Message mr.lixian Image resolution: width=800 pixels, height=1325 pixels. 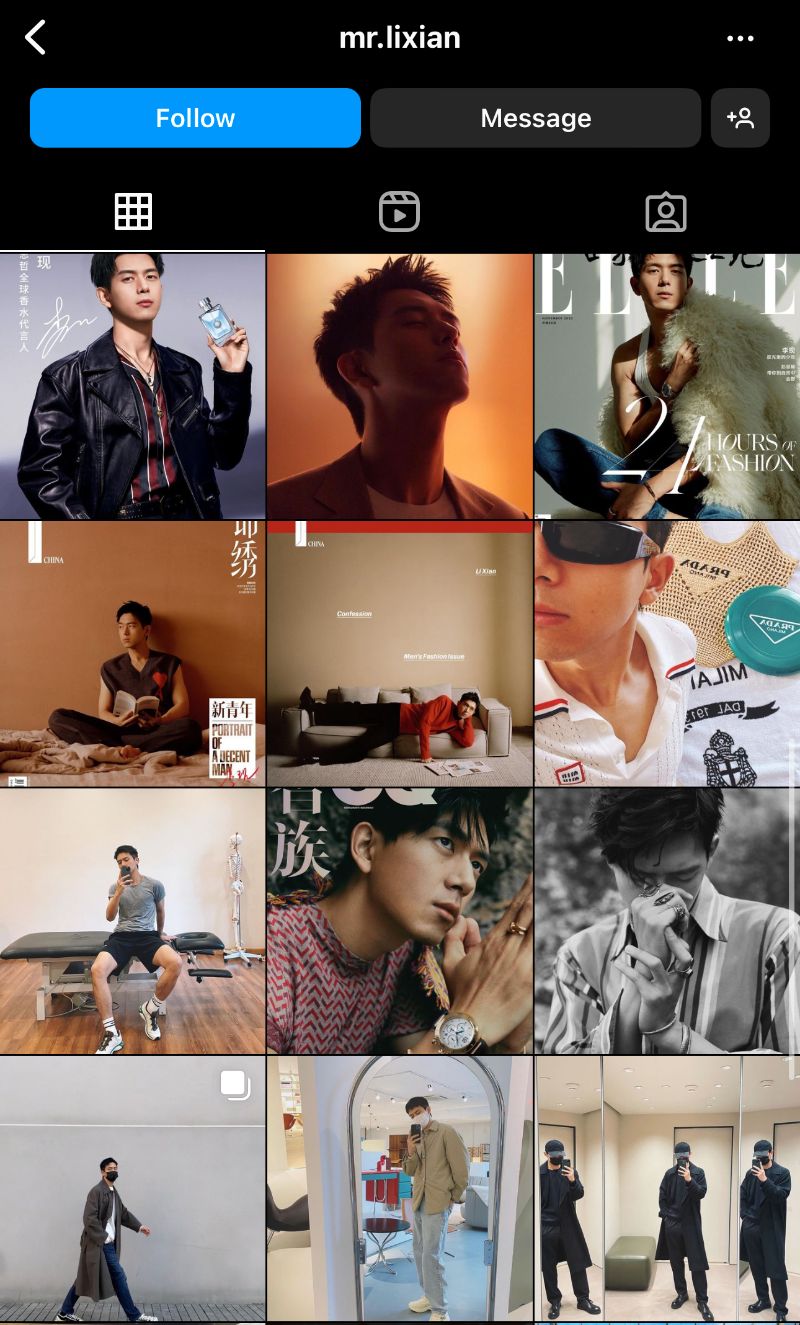pos(535,118)
